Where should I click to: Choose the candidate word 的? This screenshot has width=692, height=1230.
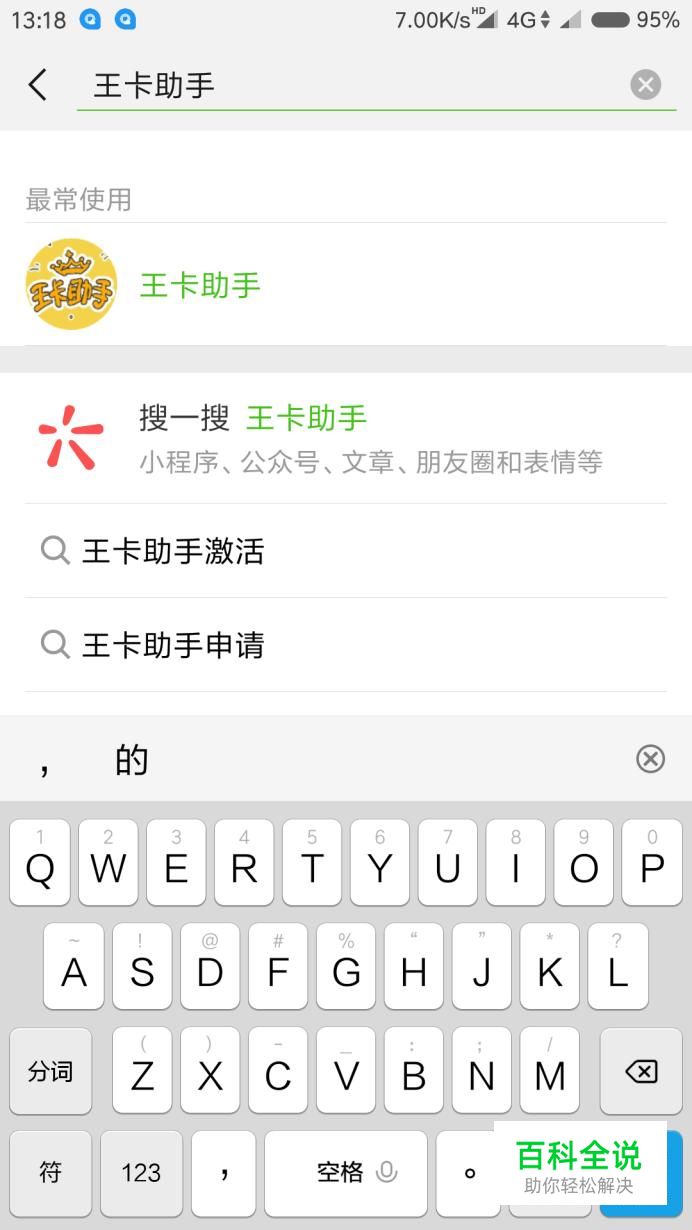(x=131, y=760)
